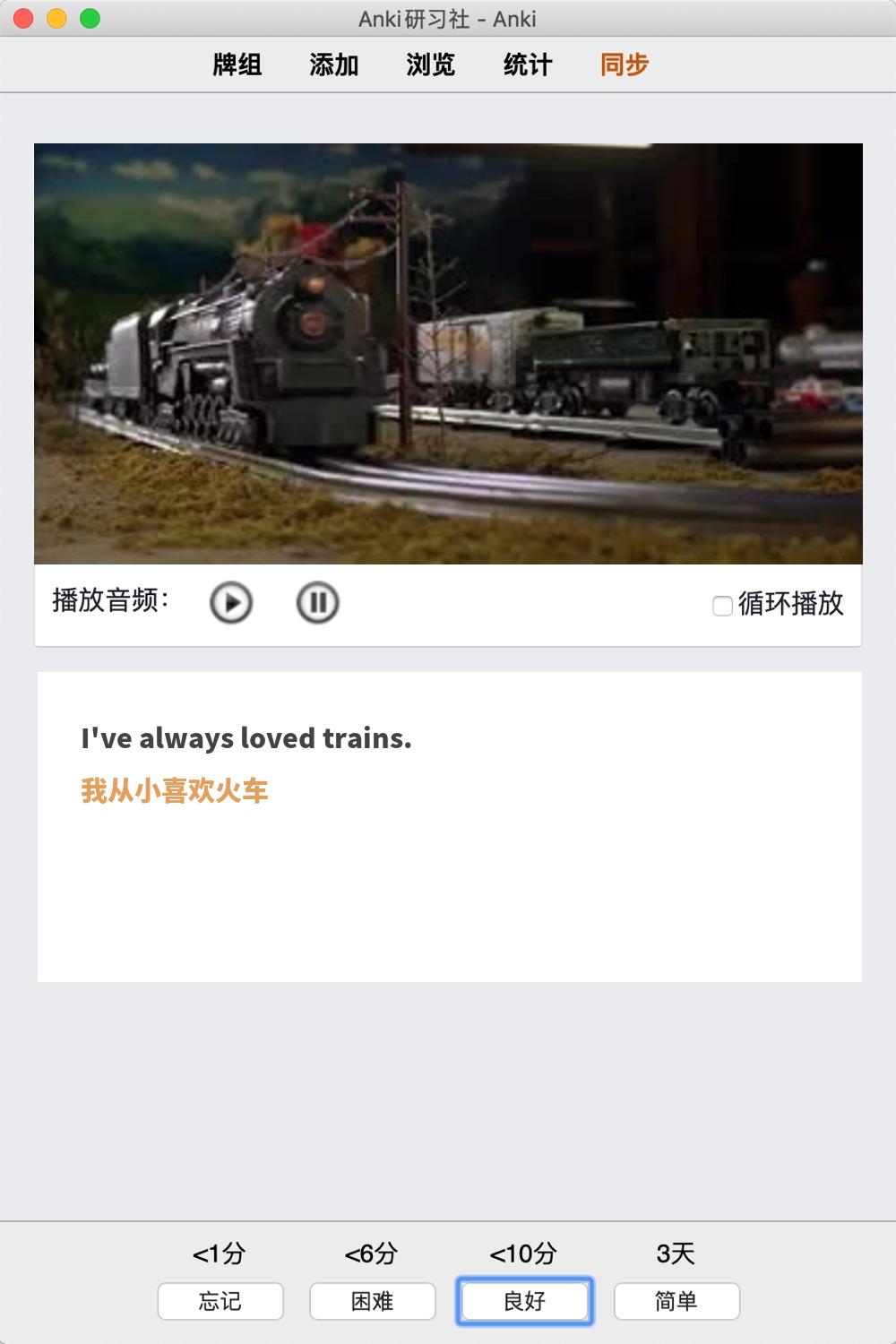Open the 牌组 decks view
Image resolution: width=896 pixels, height=1344 pixels.
237,65
